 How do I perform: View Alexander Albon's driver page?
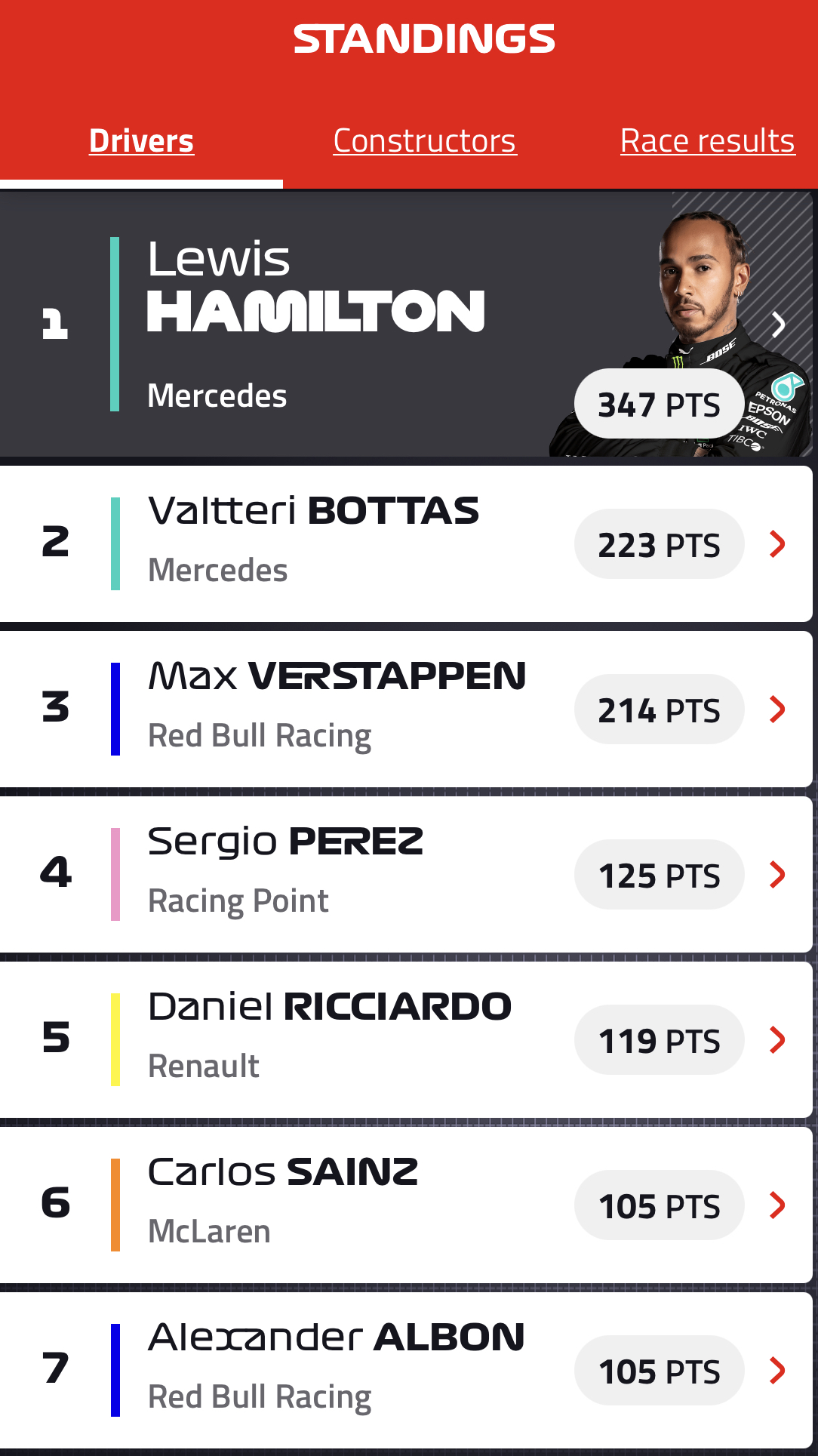click(x=406, y=1370)
